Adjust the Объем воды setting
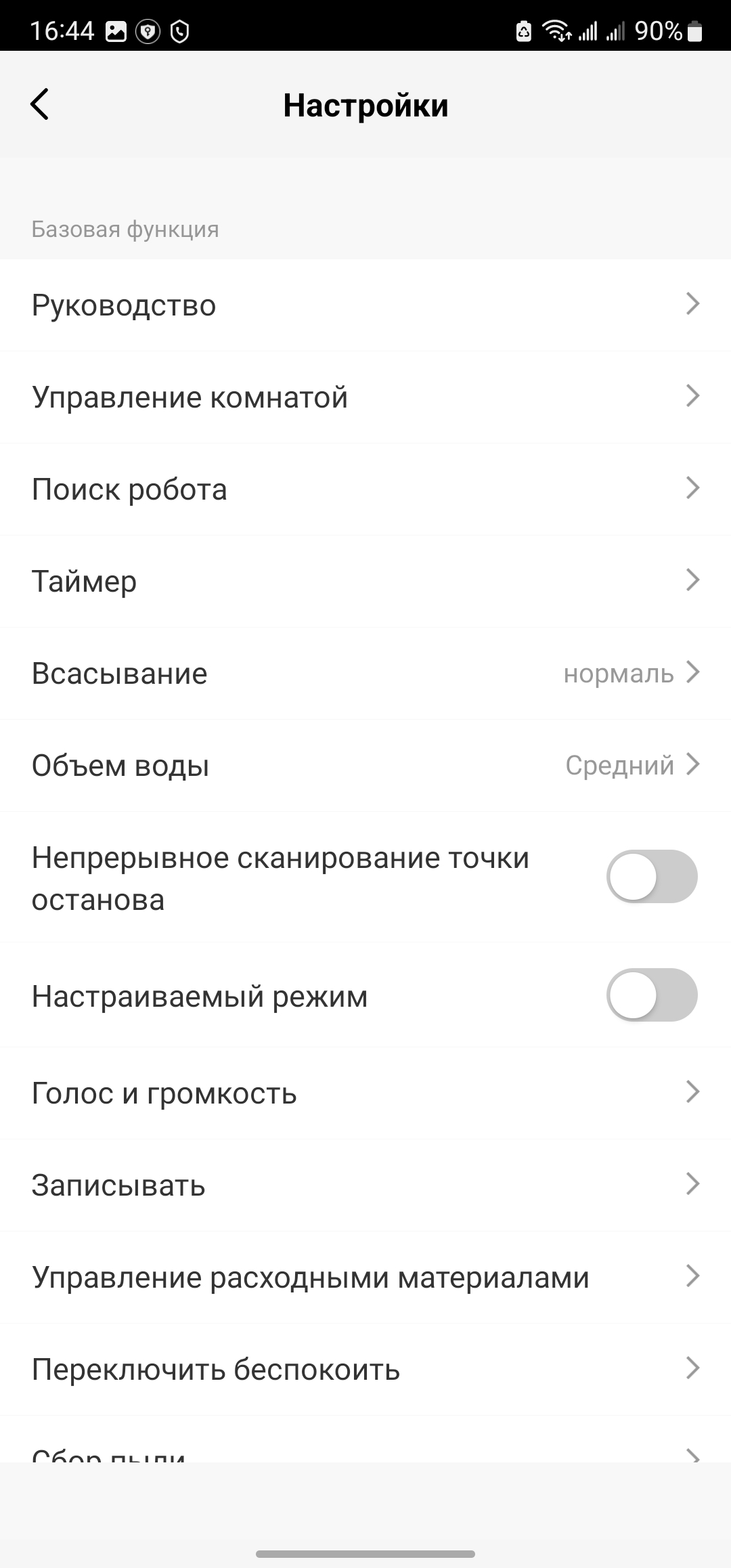The width and height of the screenshot is (731, 1568). (x=365, y=766)
